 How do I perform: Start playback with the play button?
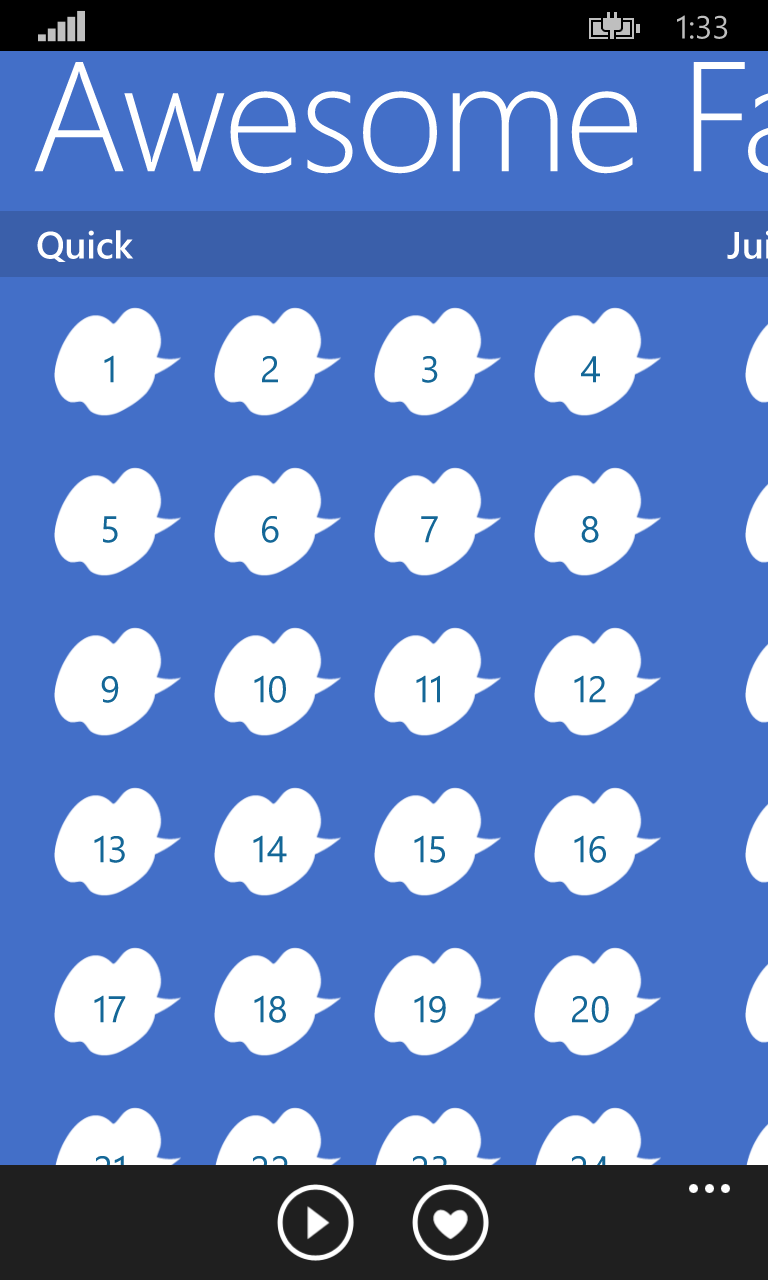coord(316,1222)
